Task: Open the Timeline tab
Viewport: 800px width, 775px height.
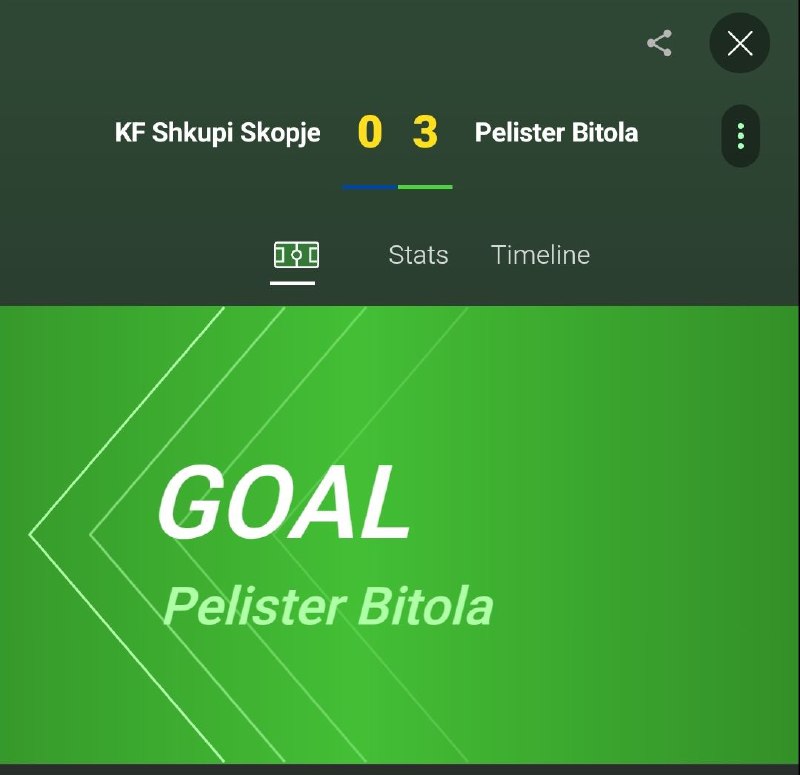Action: click(x=540, y=255)
